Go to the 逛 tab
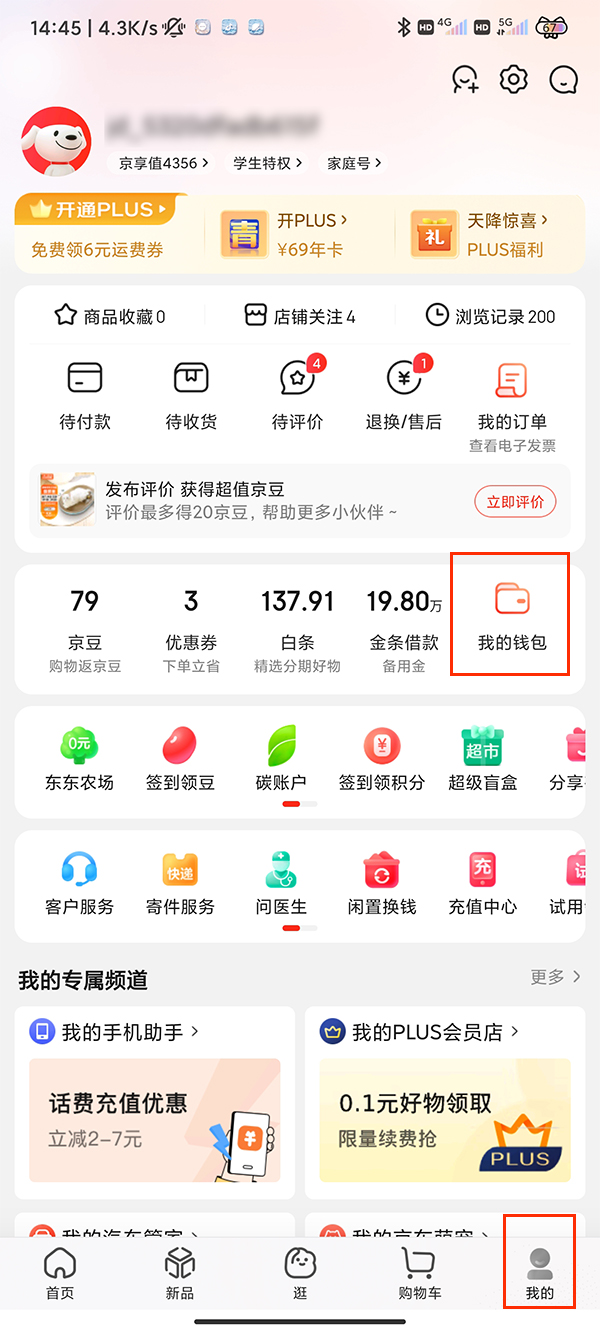 point(300,1273)
